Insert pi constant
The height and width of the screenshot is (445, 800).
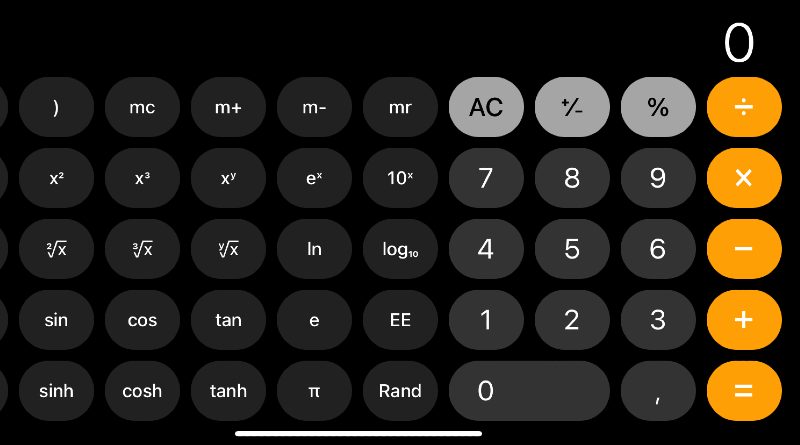click(314, 391)
